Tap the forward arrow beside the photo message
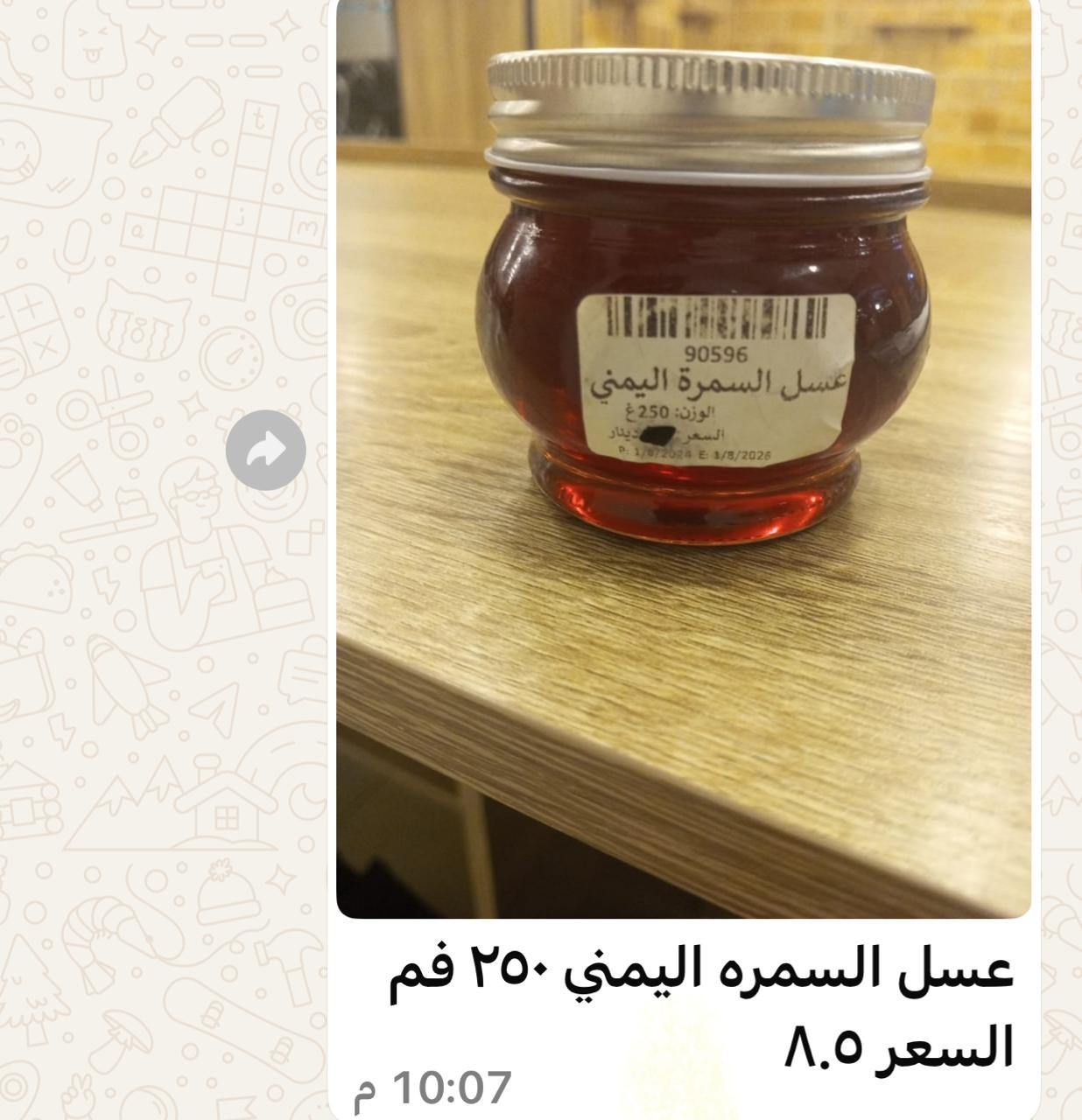This screenshot has height=1120, width=1082. coord(266,450)
